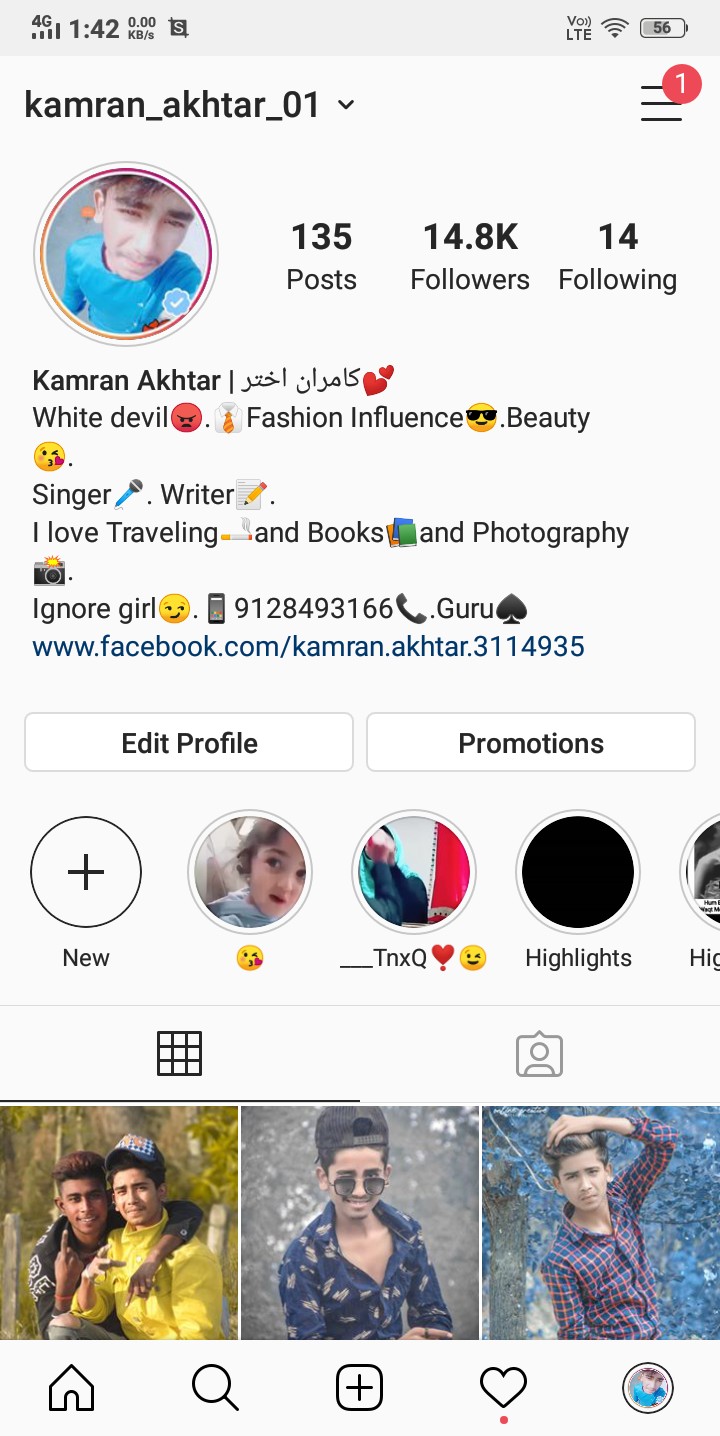Open the activity heart tab
Viewport: 720px width, 1436px height.
coord(503,1388)
